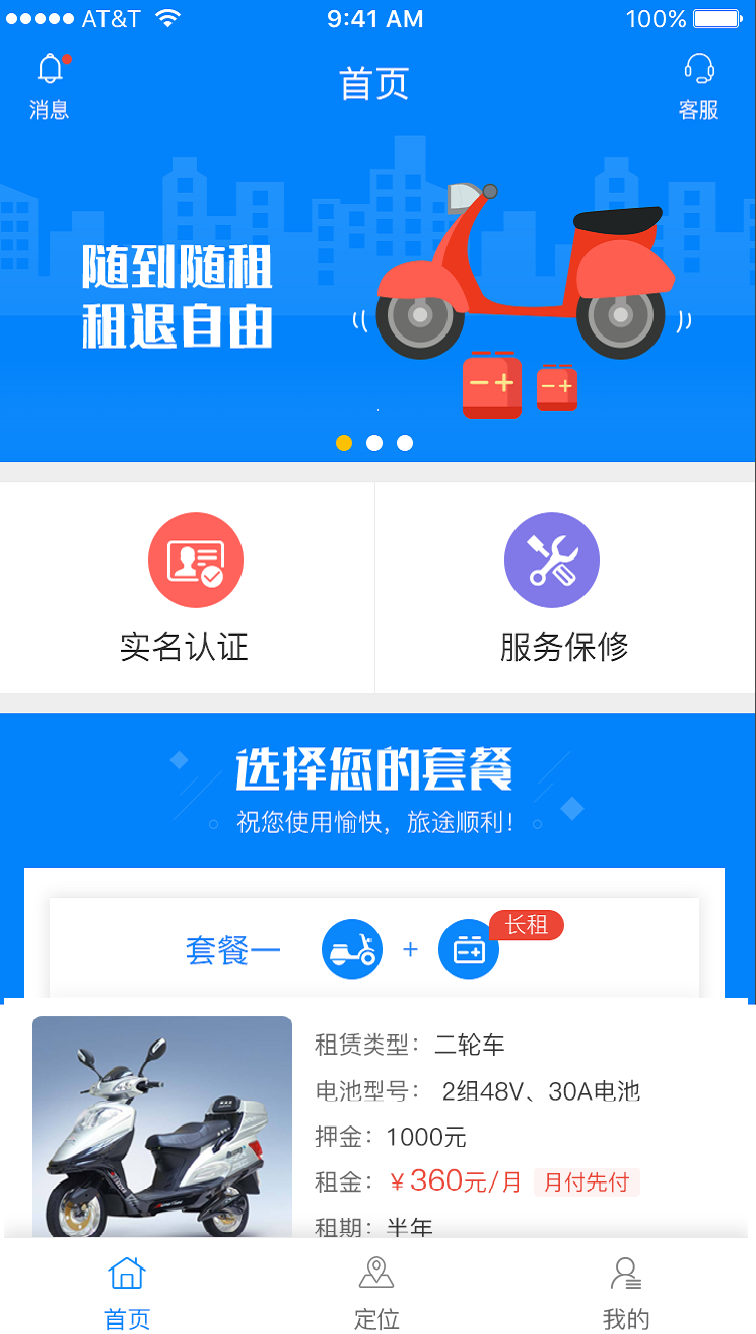This screenshot has width=756, height=1334.
Task: Tap the 我的 profile person icon
Action: [x=626, y=1275]
